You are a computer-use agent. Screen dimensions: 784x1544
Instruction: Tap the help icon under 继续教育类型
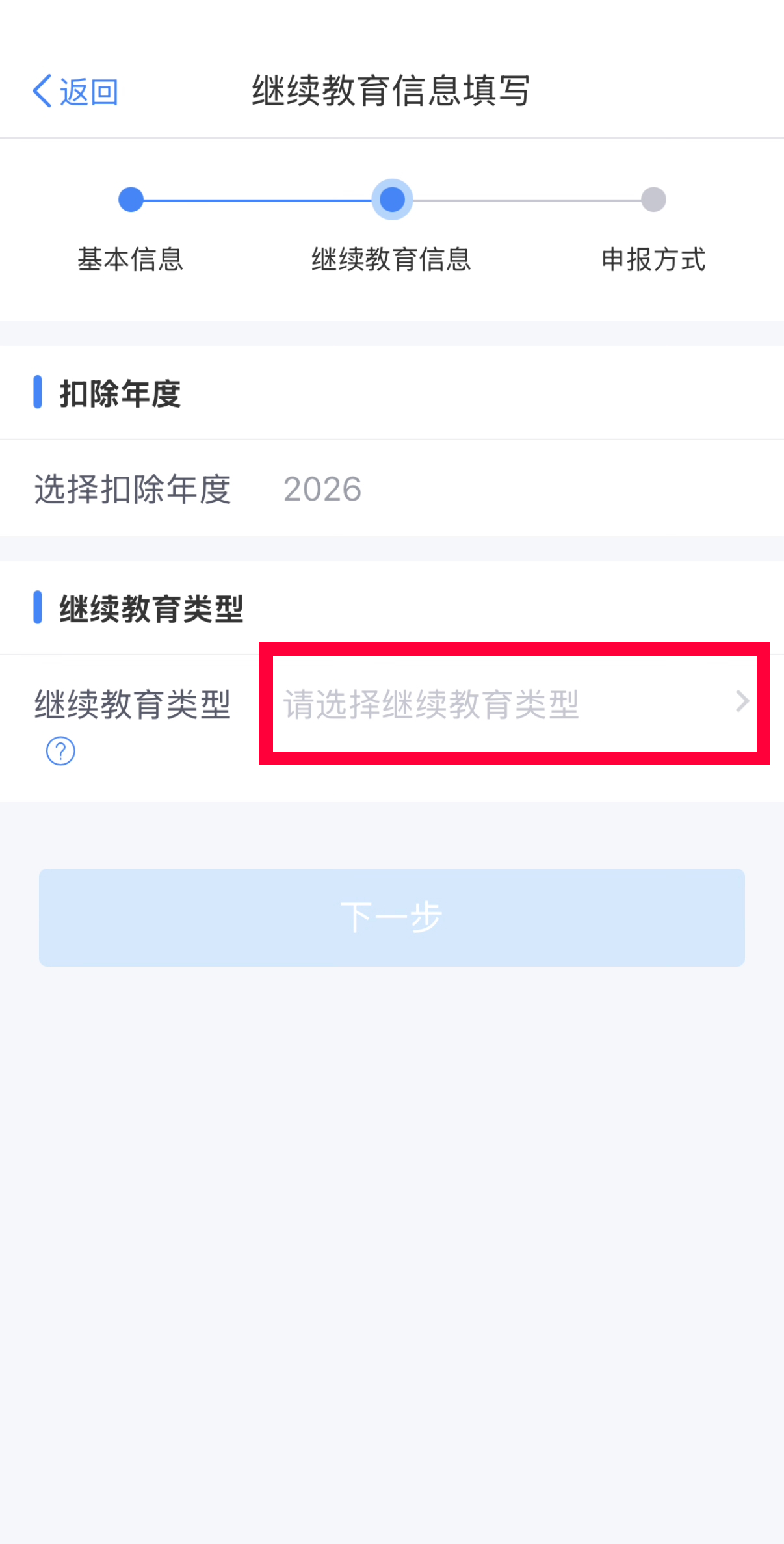(x=60, y=751)
